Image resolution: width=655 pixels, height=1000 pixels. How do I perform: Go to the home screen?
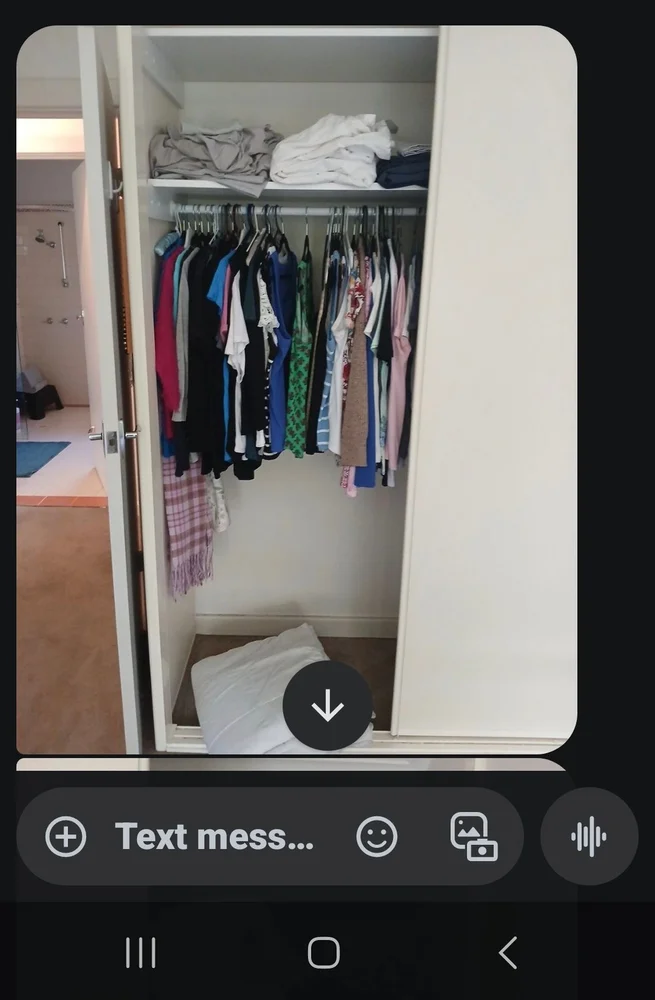[323, 953]
